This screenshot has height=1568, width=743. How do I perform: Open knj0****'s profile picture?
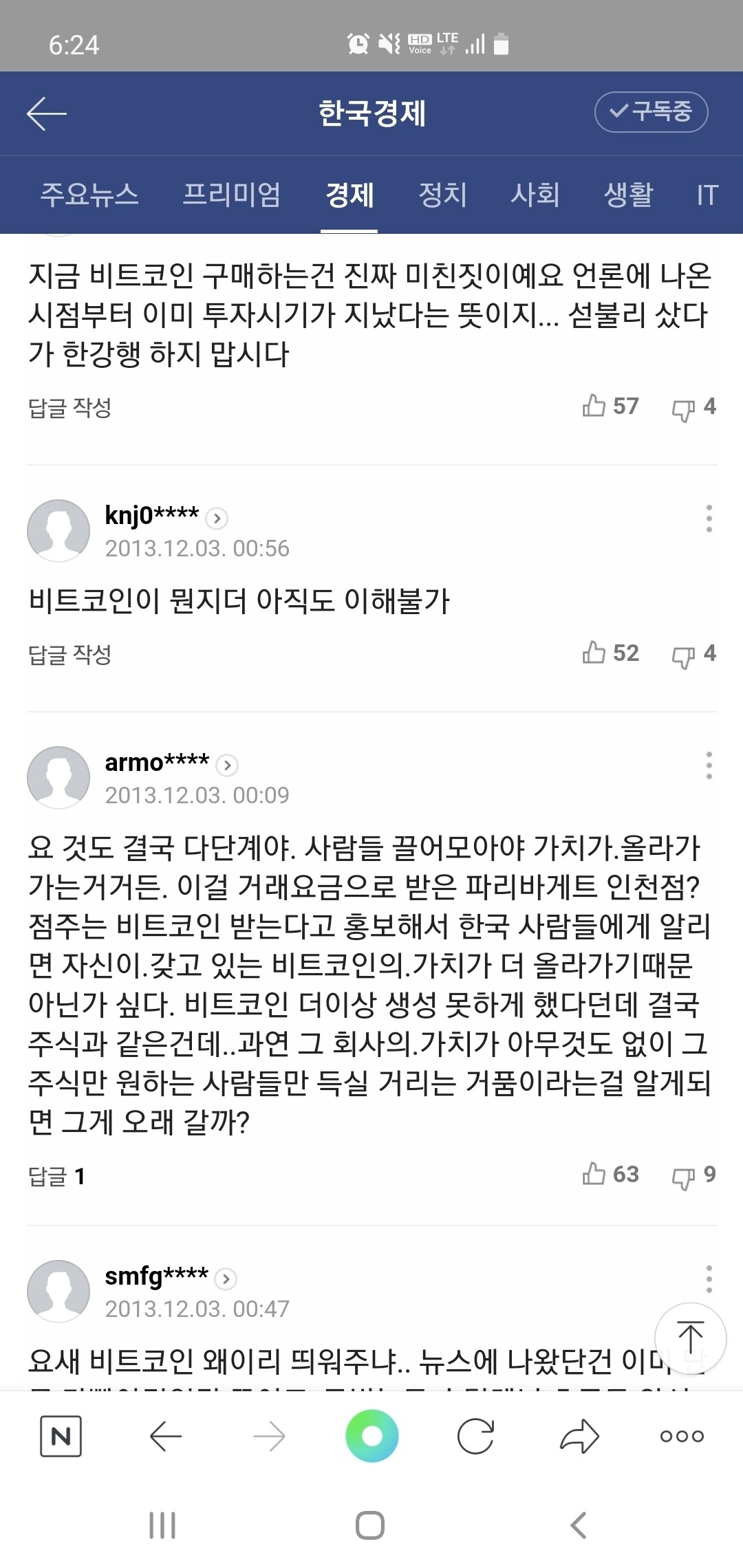(x=58, y=530)
